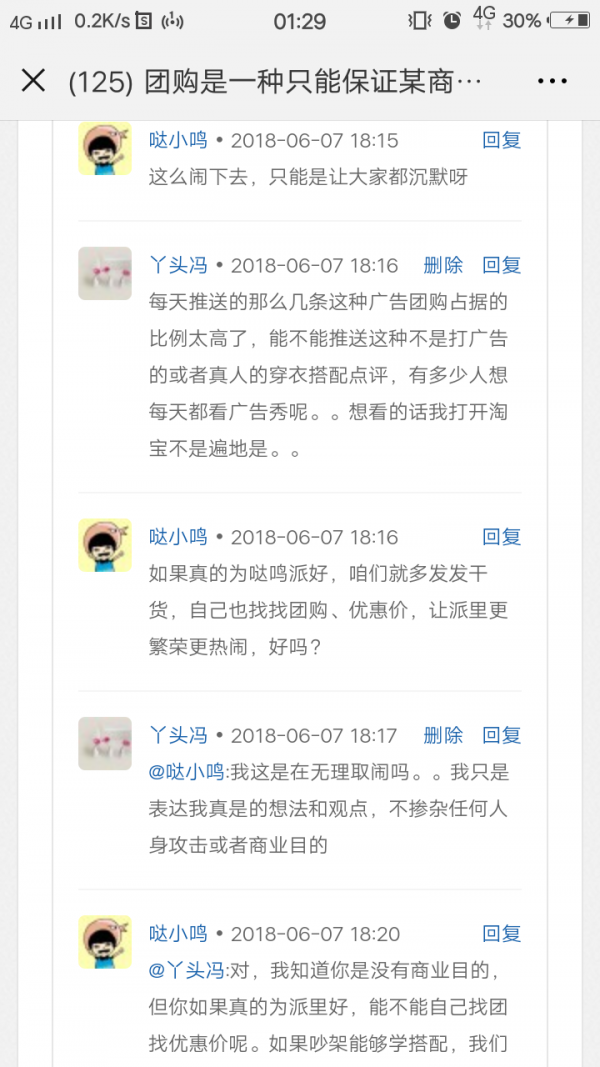Image resolution: width=600 pixels, height=1067 pixels.
Task: Reply to 丫头冯's 18:17 comment
Action: pos(501,736)
